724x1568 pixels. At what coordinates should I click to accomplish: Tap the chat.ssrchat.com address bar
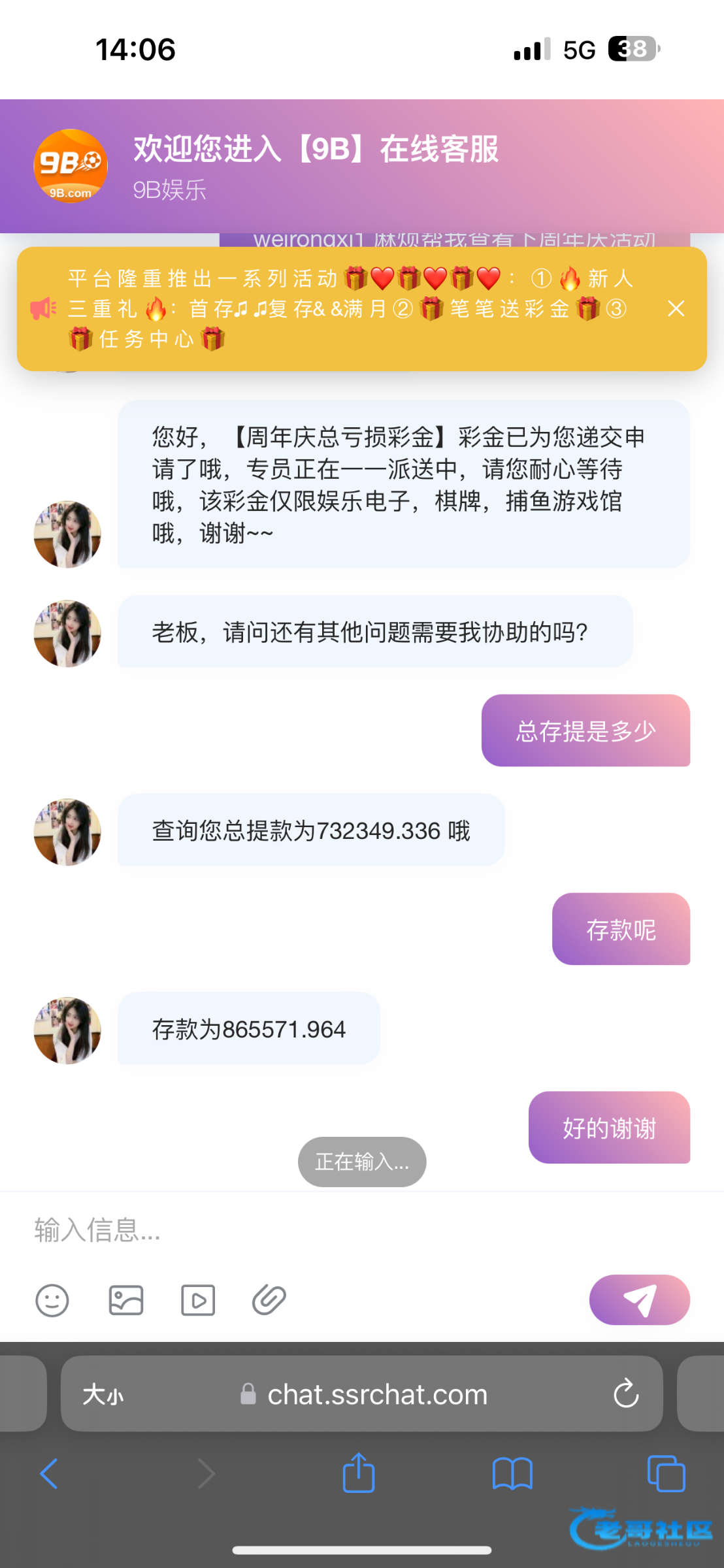pyautogui.click(x=377, y=1395)
